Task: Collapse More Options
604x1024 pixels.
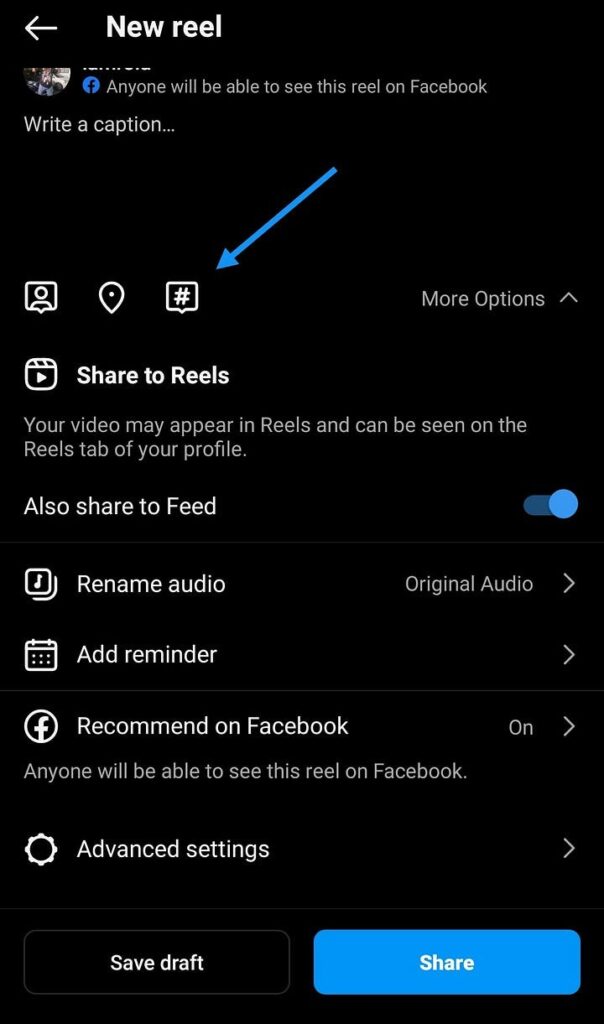Action: click(x=500, y=298)
